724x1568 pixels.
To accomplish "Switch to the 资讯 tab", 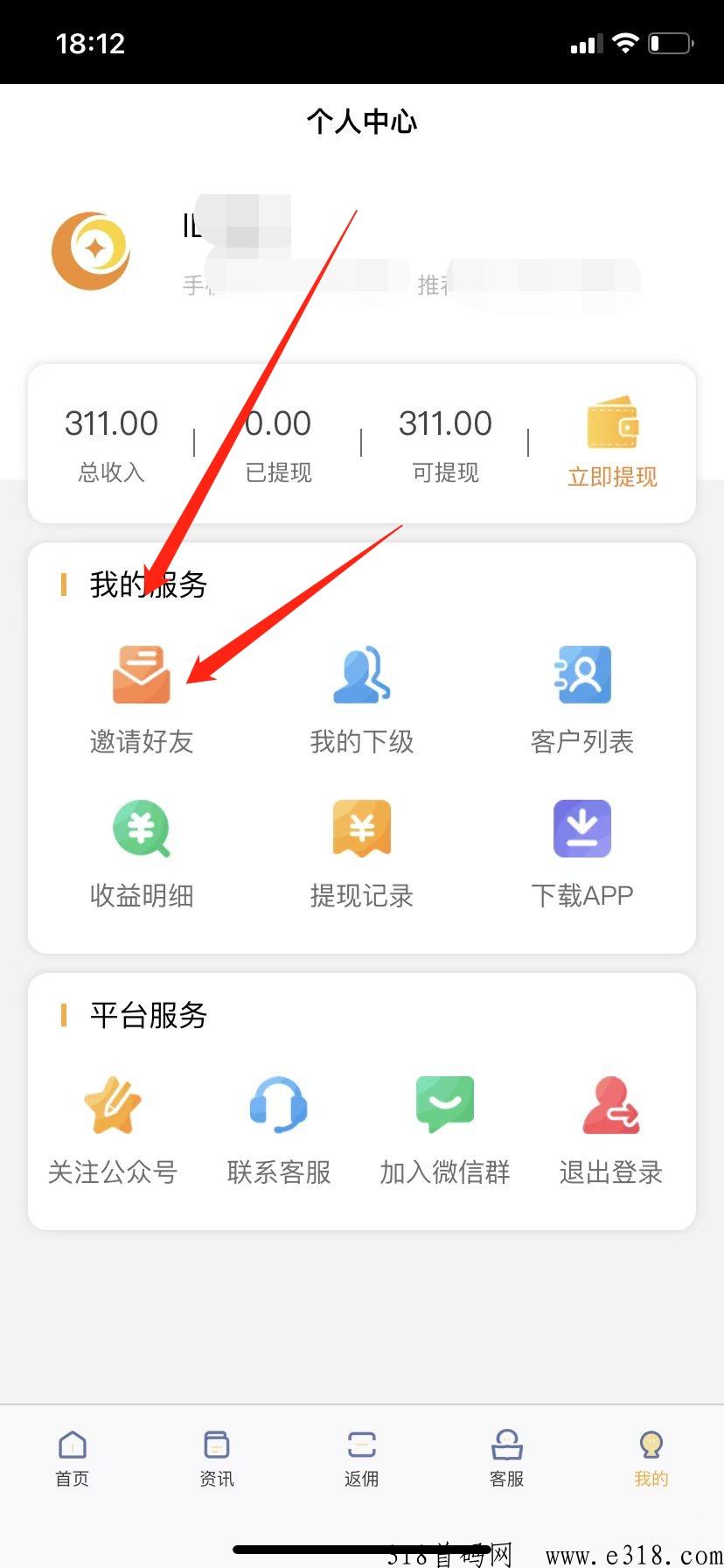I will [x=217, y=1459].
